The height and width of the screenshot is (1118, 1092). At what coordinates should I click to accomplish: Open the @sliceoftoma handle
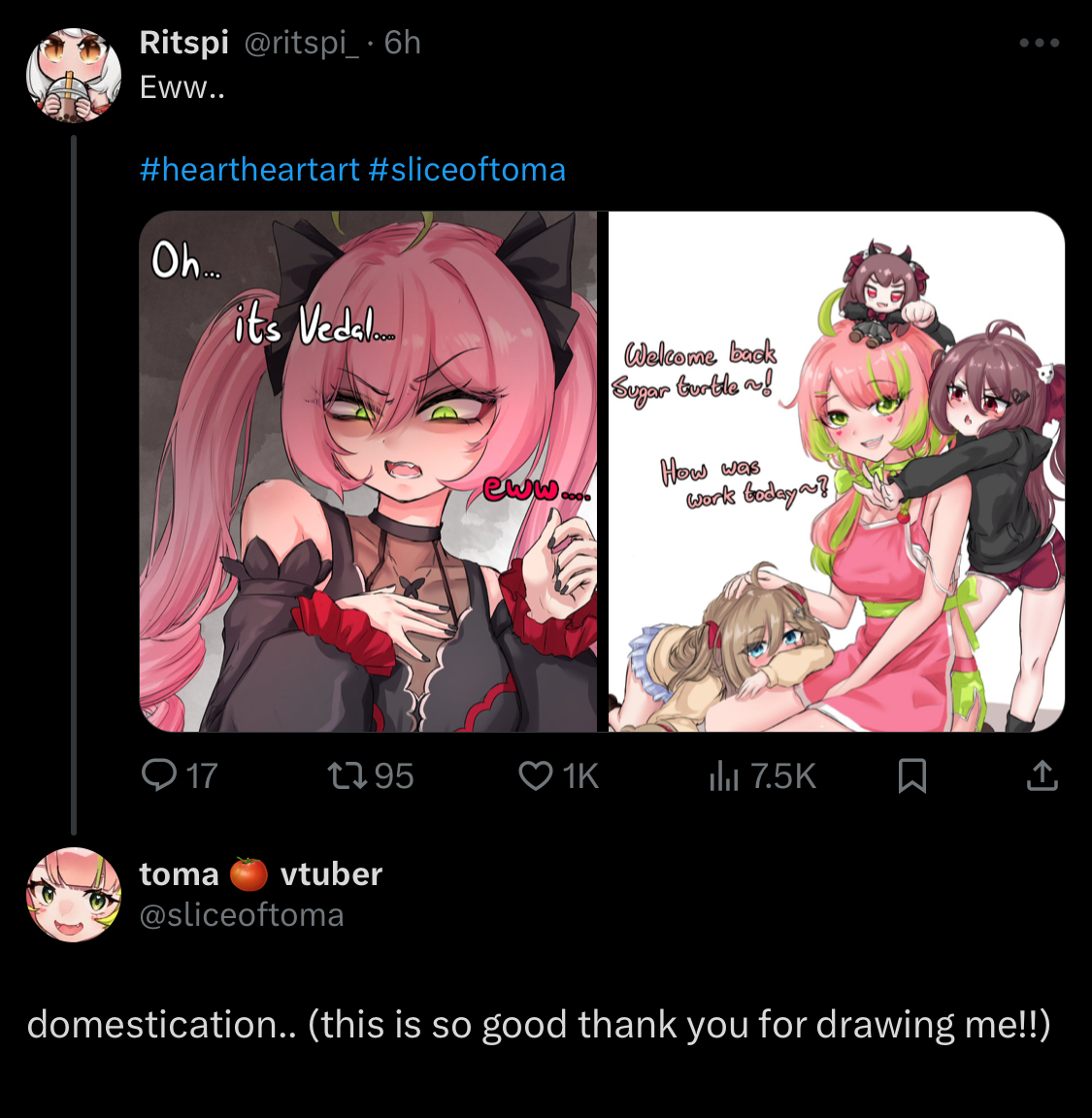point(242,915)
